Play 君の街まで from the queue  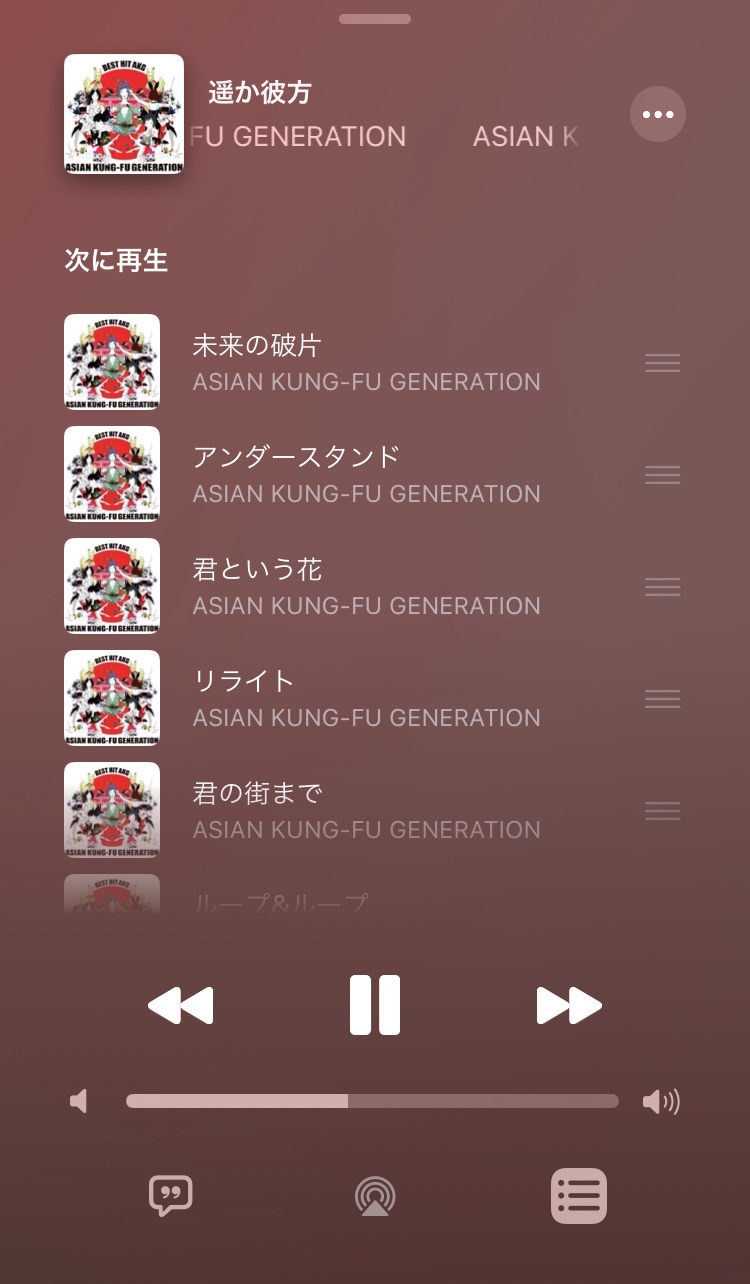tap(366, 810)
